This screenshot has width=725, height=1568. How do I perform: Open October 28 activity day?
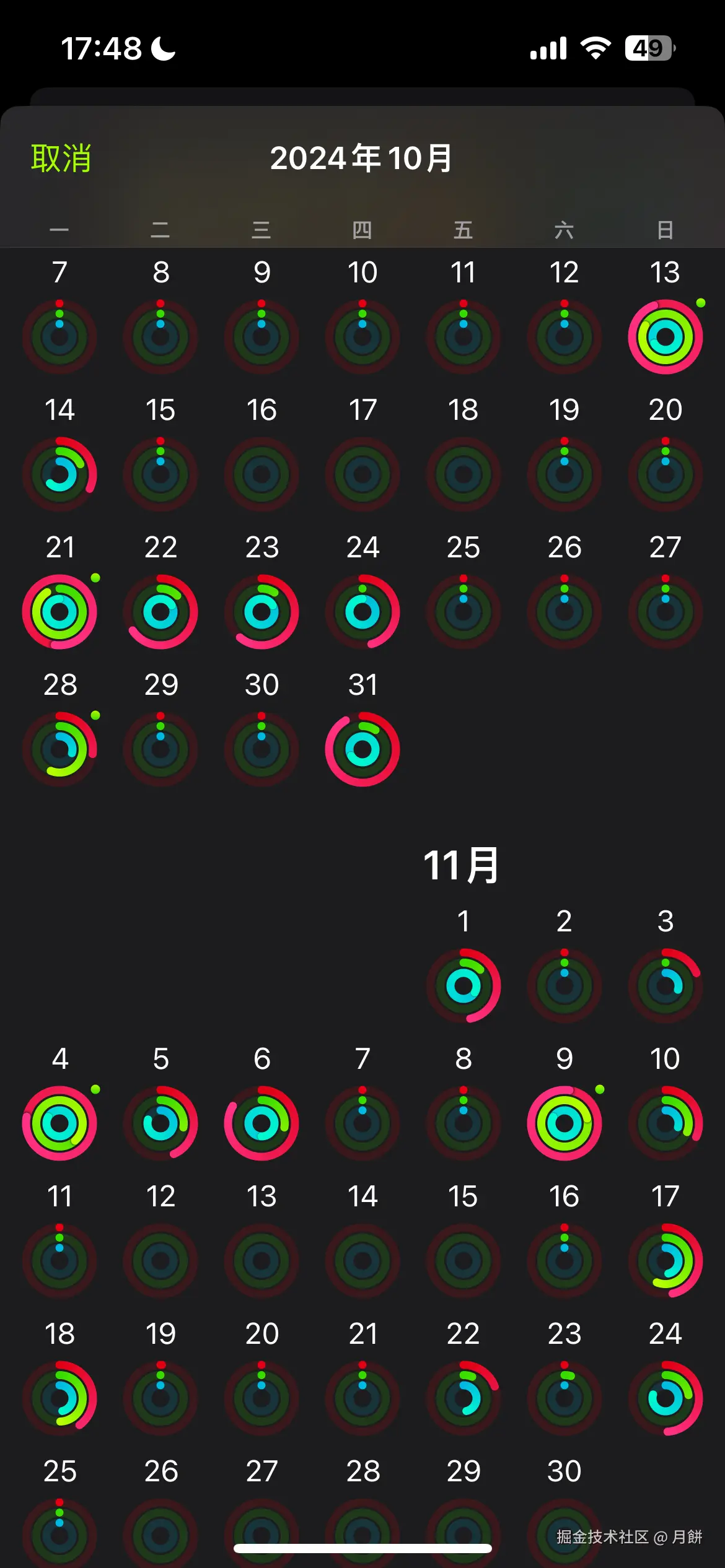[x=59, y=749]
